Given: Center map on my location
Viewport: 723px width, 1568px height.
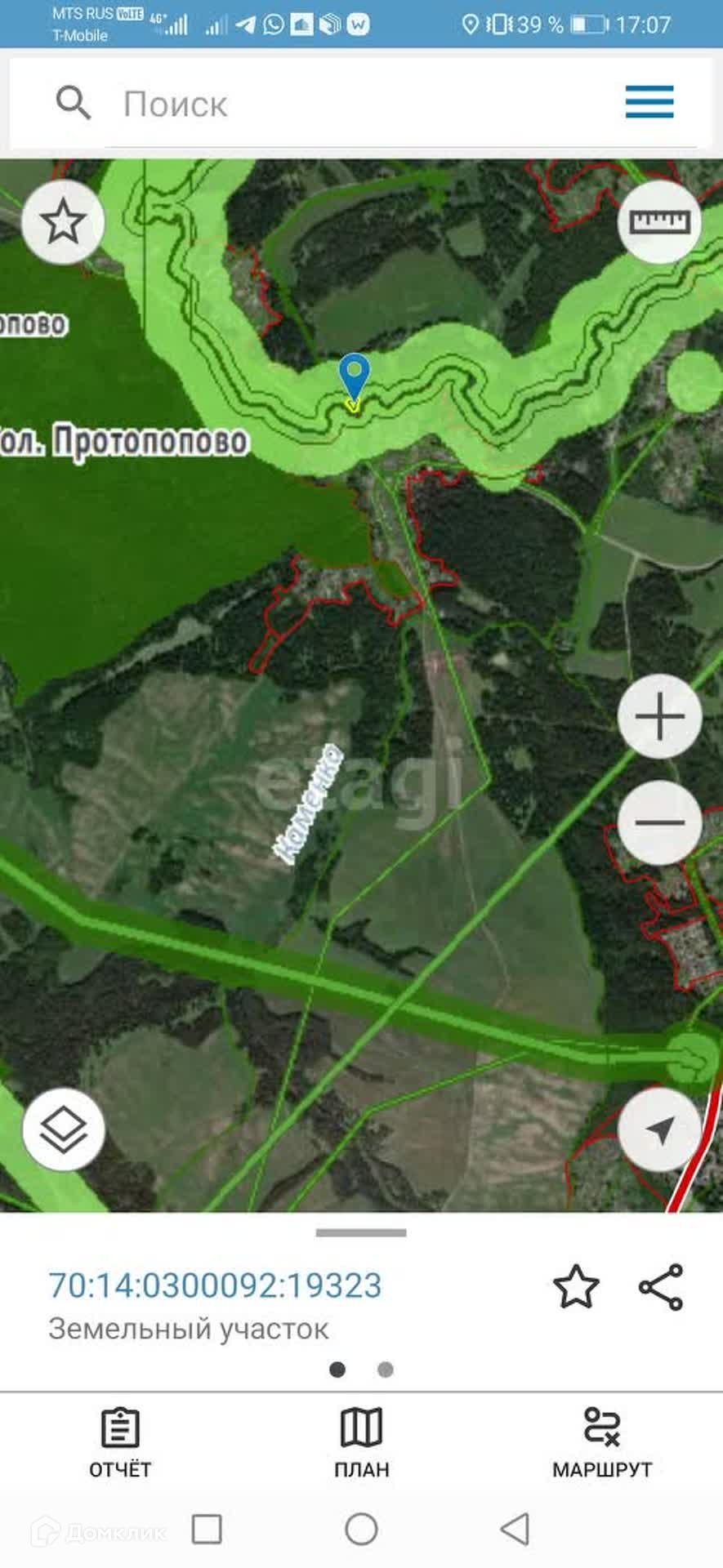Looking at the screenshot, I should point(659,1129).
